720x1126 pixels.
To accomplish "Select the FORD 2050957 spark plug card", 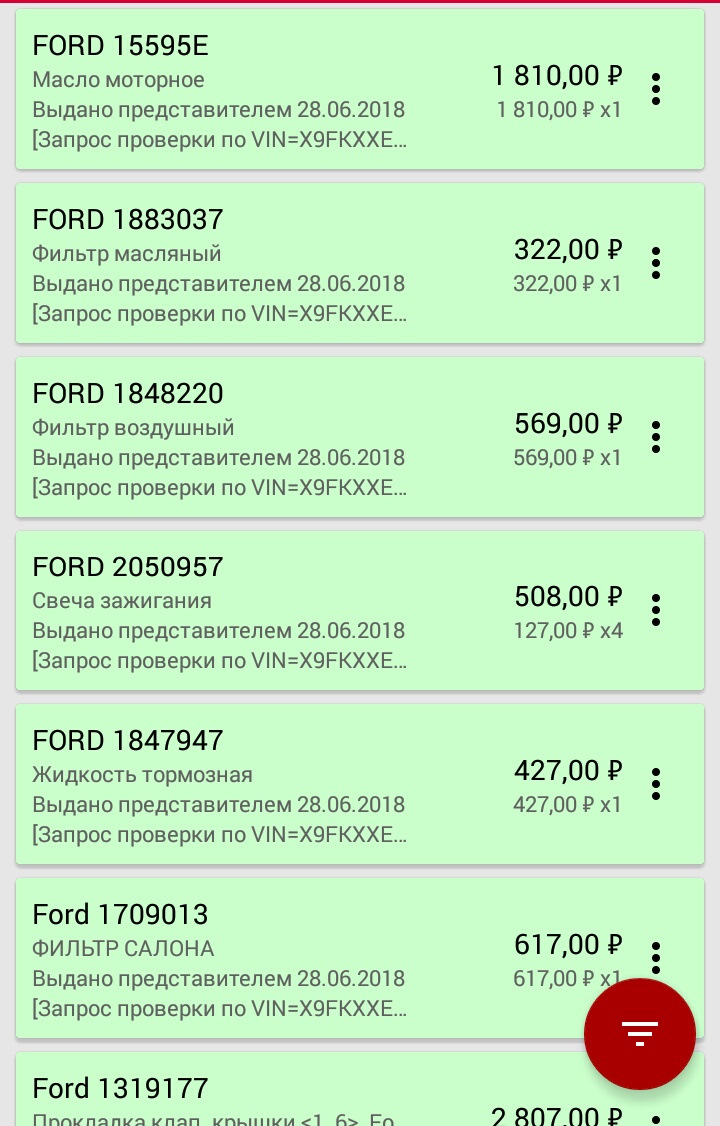I will 250,611.
